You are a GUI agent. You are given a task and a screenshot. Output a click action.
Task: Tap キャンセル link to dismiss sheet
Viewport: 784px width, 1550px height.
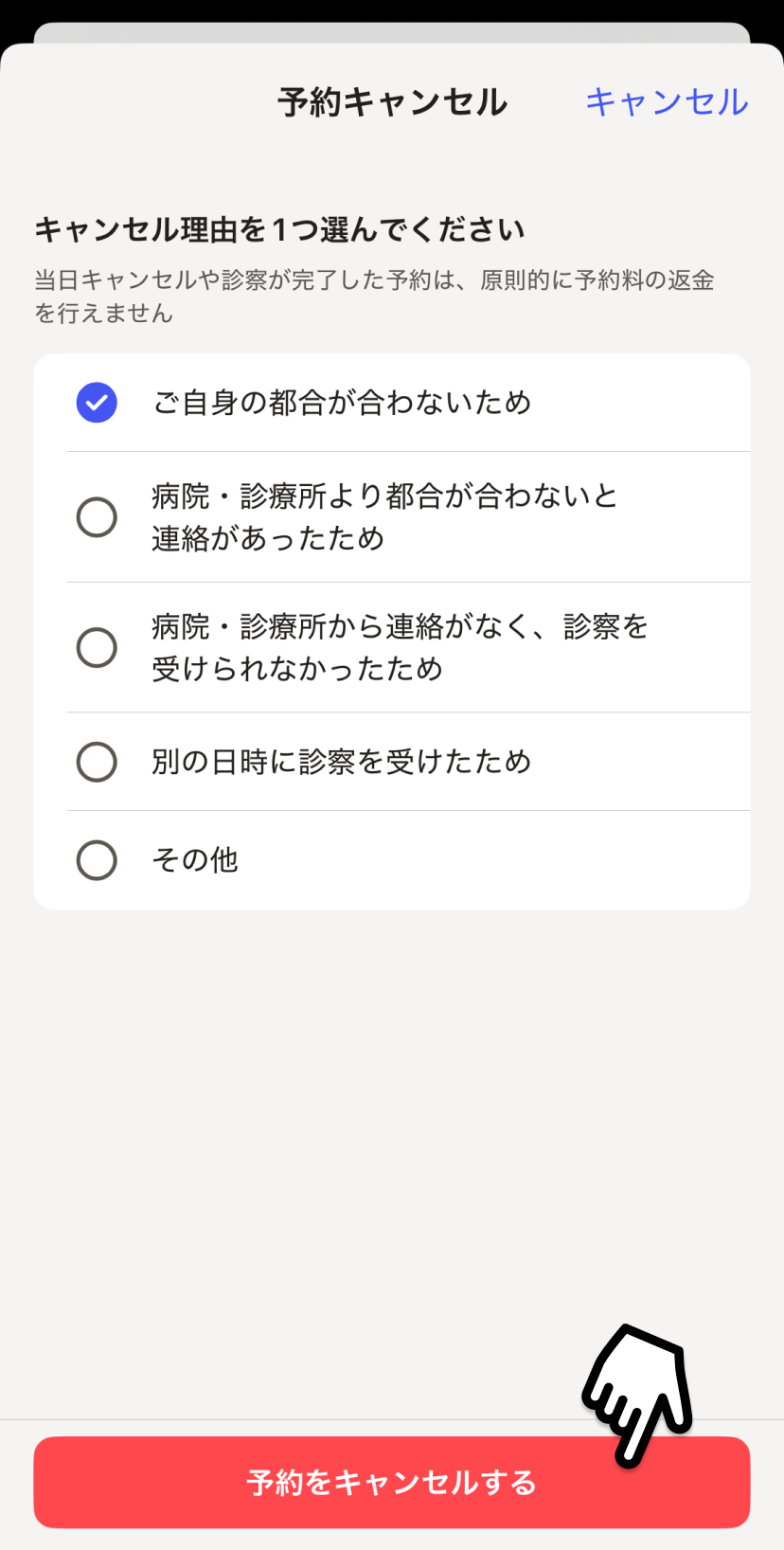point(667,102)
